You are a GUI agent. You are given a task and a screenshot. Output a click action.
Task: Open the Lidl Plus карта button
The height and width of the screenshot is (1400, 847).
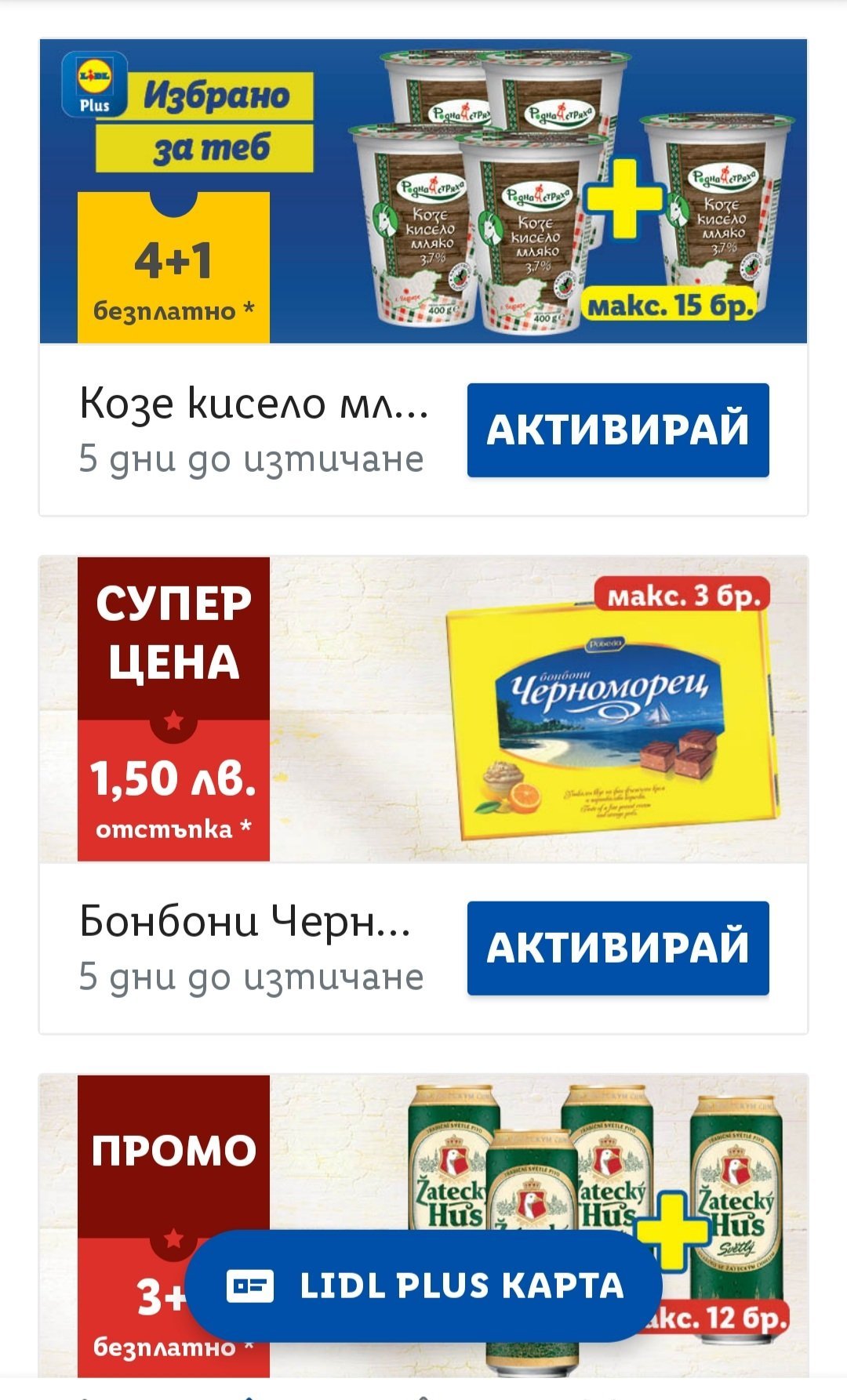(423, 1286)
